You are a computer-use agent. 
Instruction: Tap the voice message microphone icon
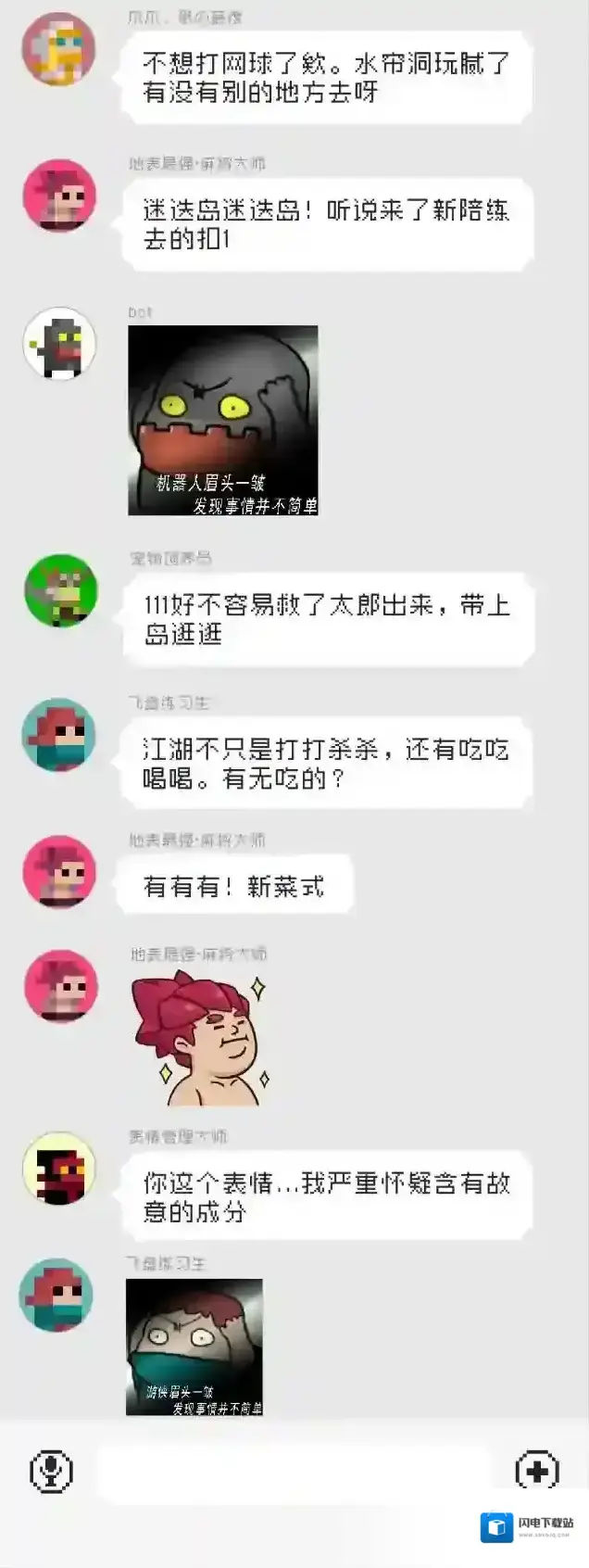coord(51,1472)
